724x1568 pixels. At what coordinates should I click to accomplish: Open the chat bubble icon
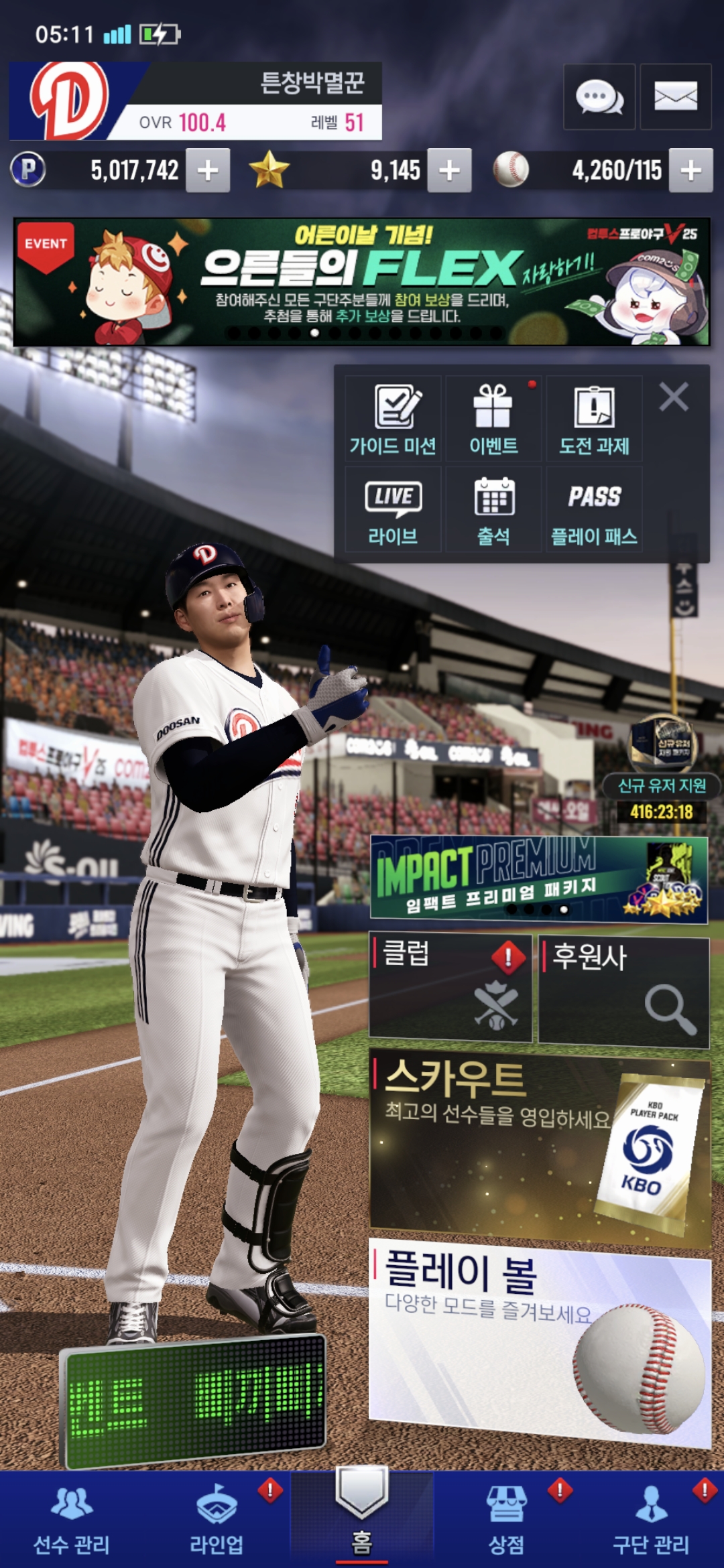(x=599, y=97)
